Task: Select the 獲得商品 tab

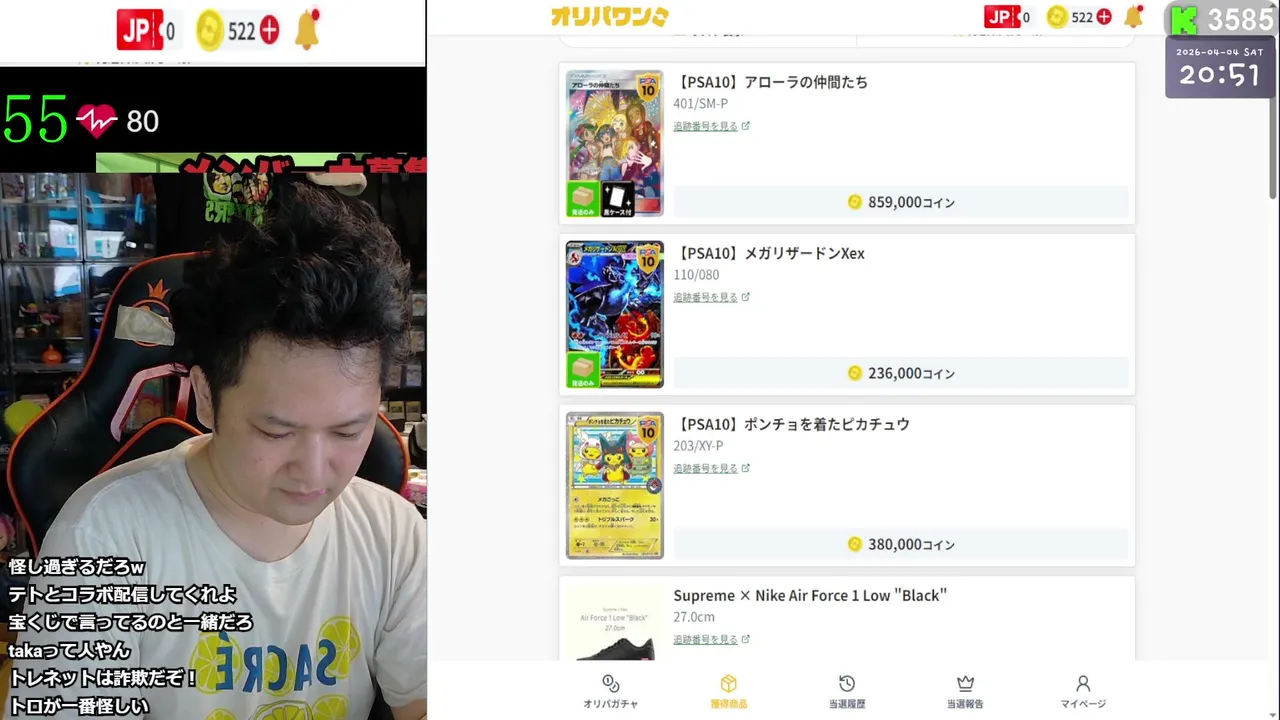Action: (728, 691)
